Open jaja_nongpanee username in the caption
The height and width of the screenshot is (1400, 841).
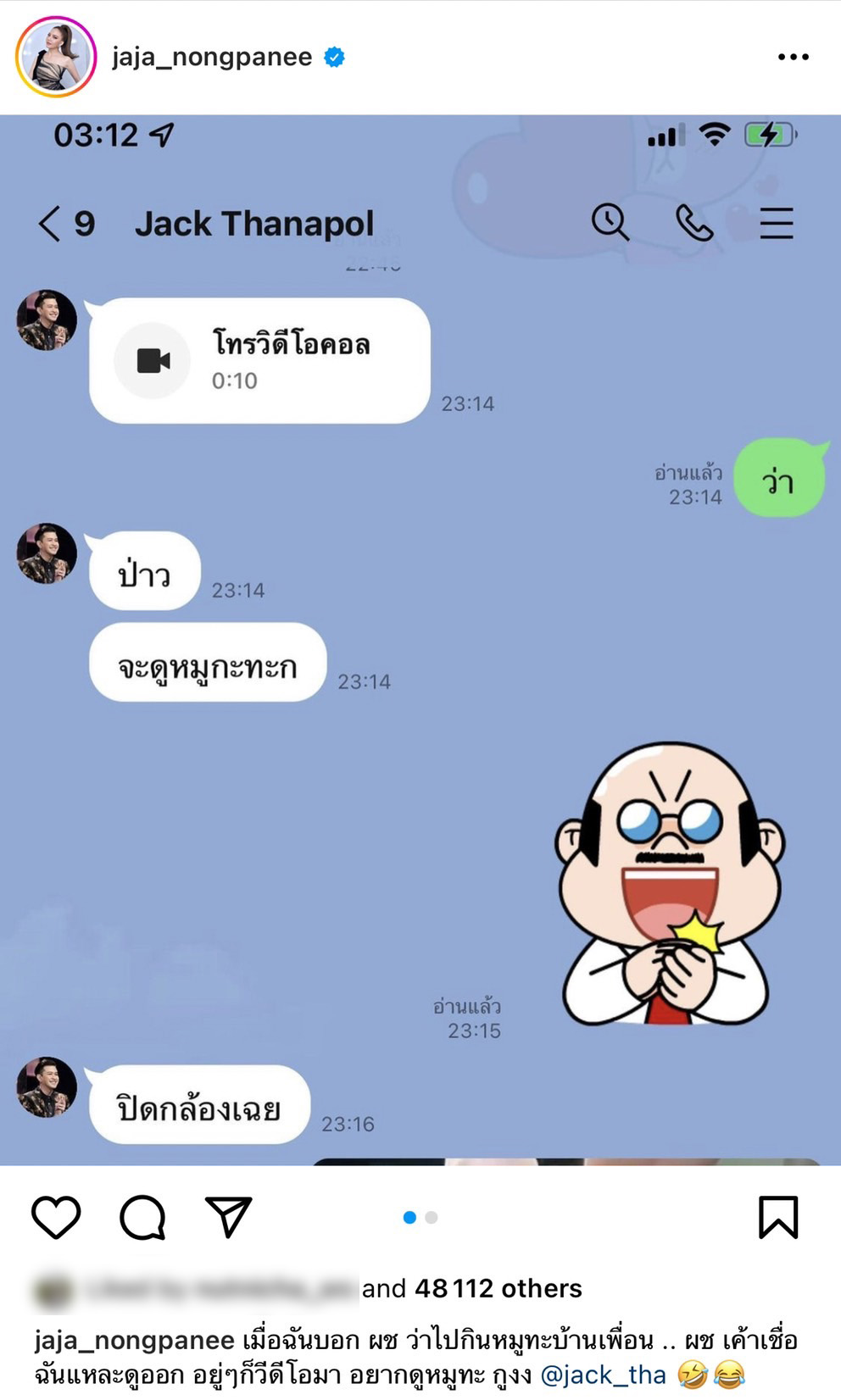pyautogui.click(x=134, y=1341)
